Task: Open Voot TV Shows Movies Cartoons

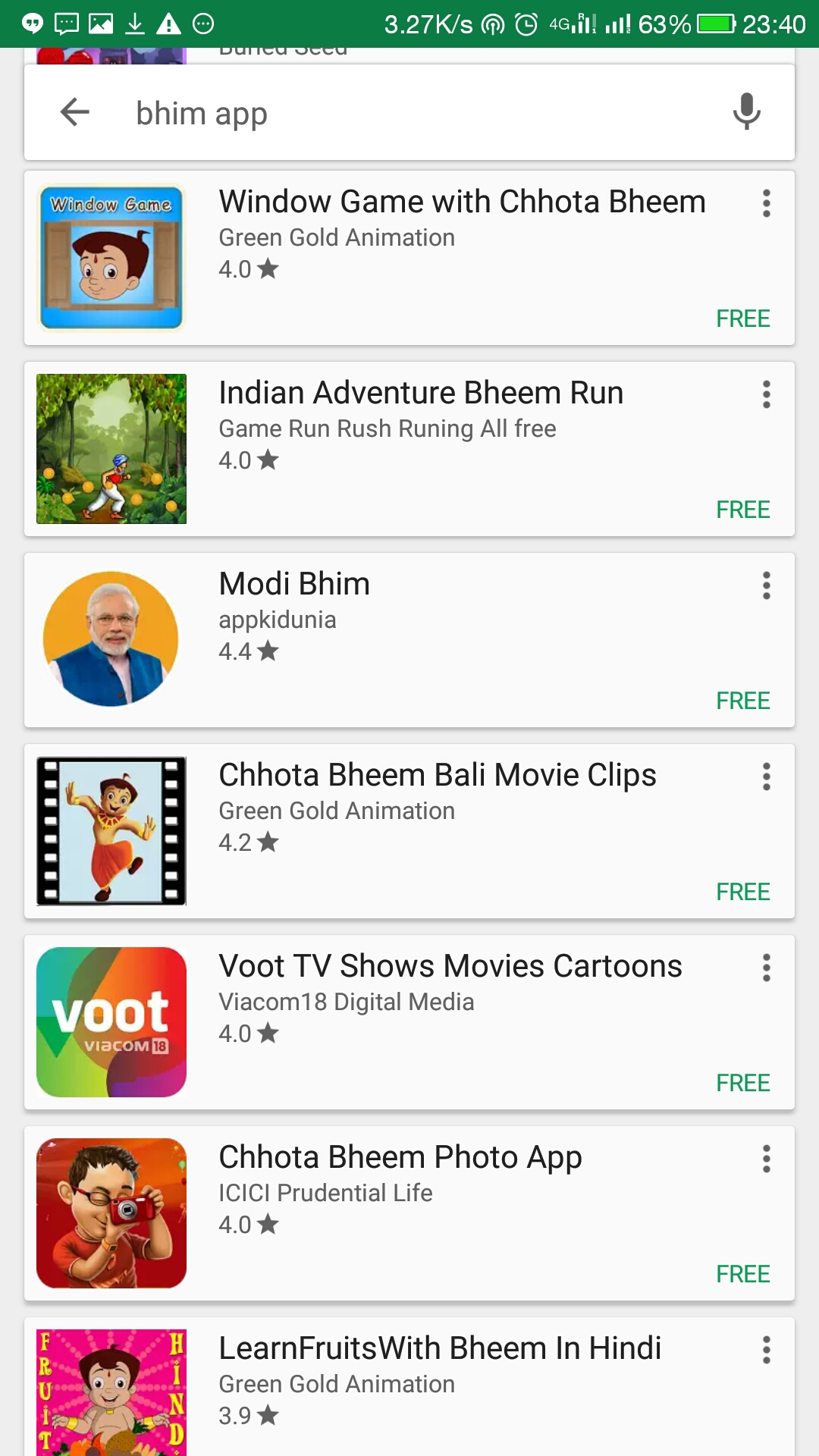Action: (409, 1022)
